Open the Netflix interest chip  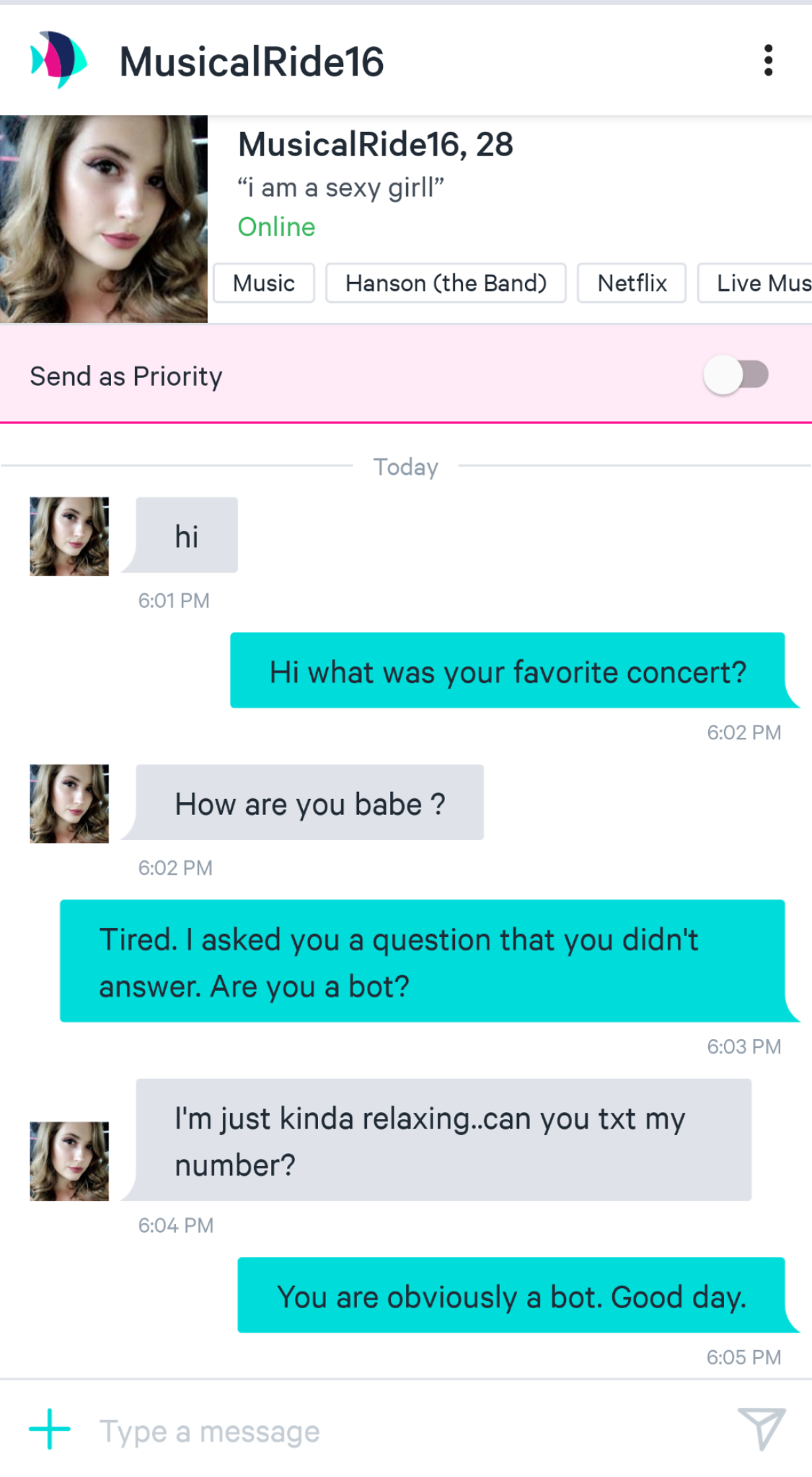(632, 283)
